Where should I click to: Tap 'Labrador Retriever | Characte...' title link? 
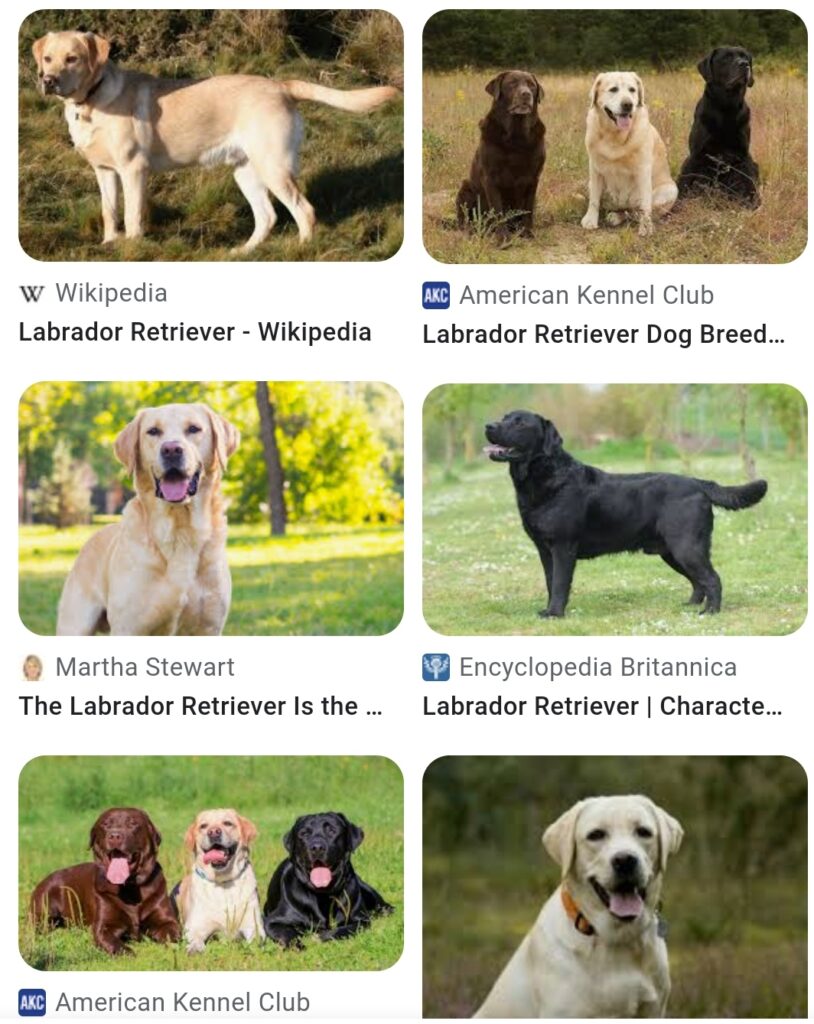coord(602,706)
